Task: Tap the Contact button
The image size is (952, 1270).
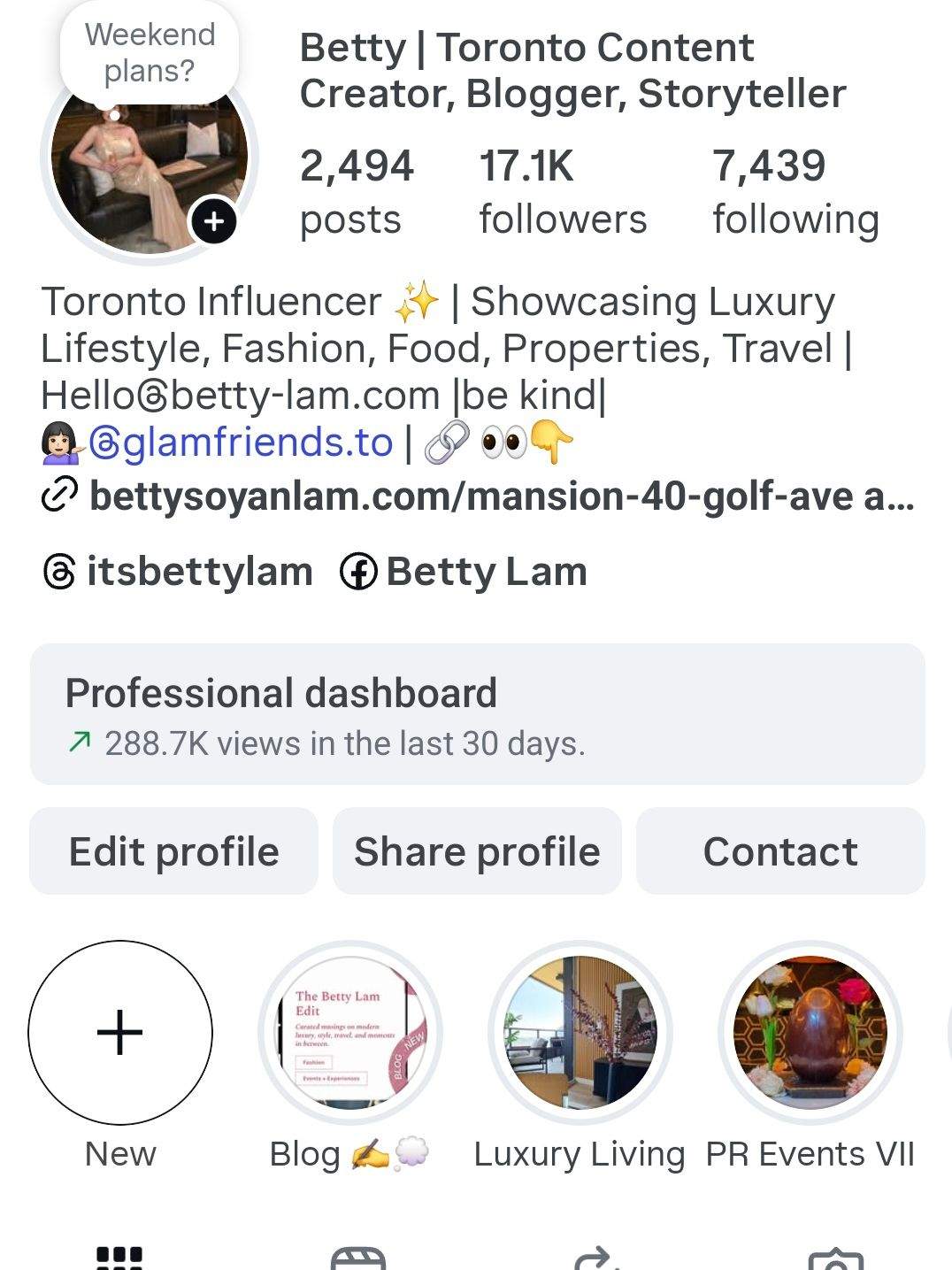Action: pos(779,851)
